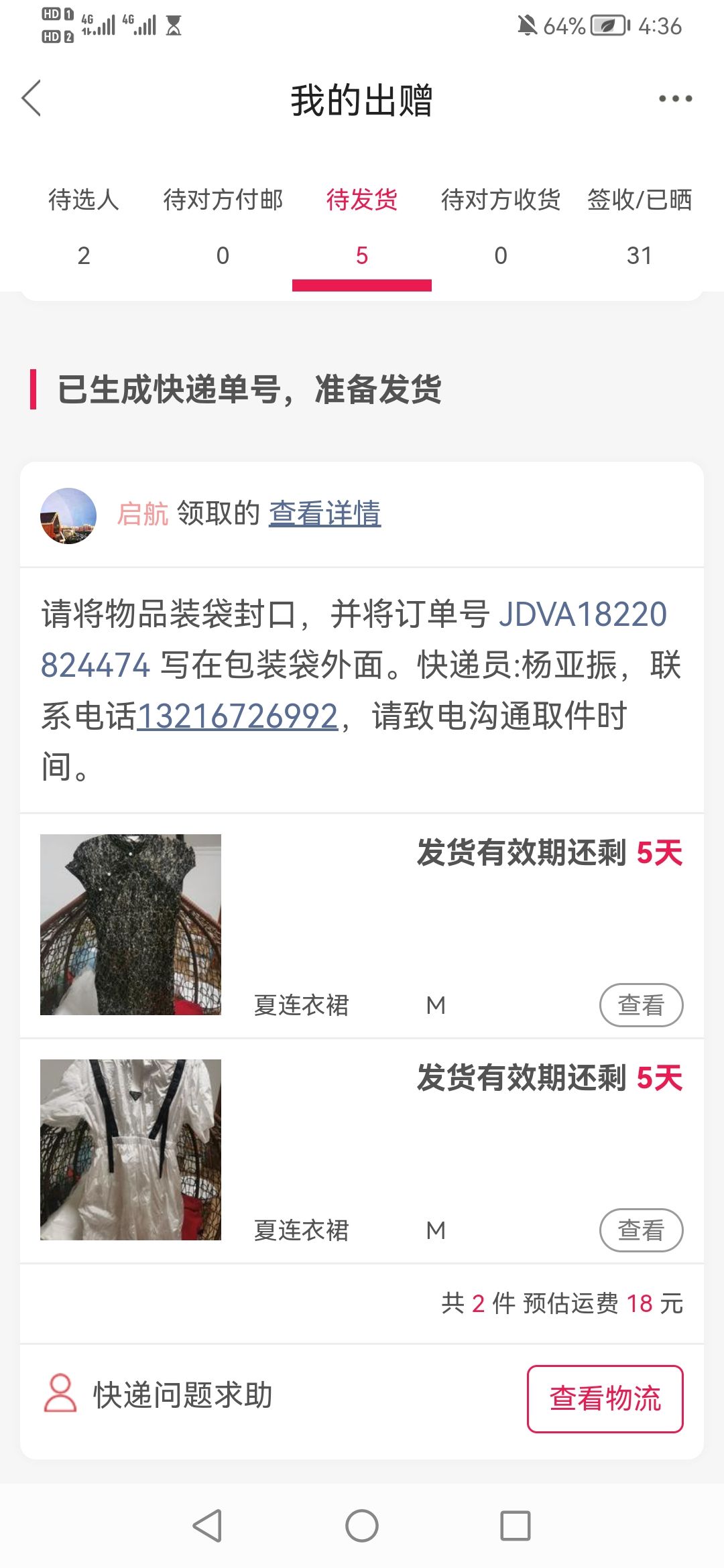Open 启航's profile avatar

coord(68,515)
